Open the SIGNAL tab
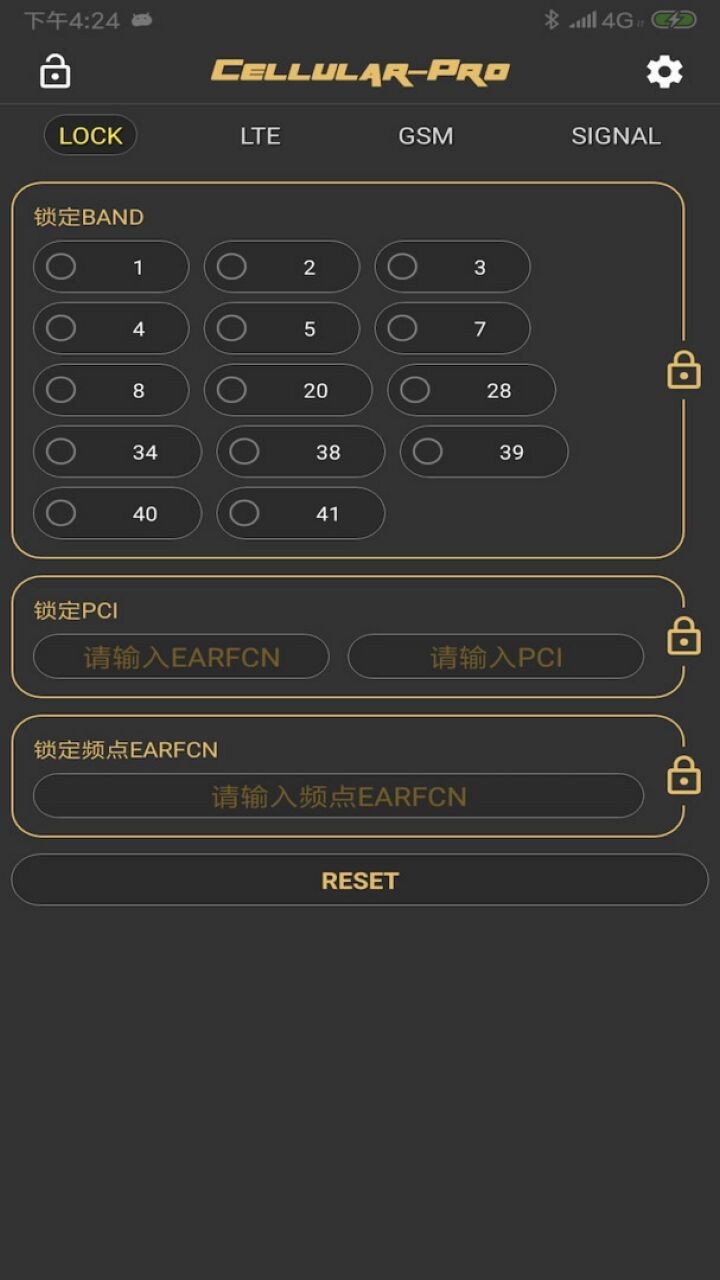The height and width of the screenshot is (1280, 720). [x=616, y=136]
